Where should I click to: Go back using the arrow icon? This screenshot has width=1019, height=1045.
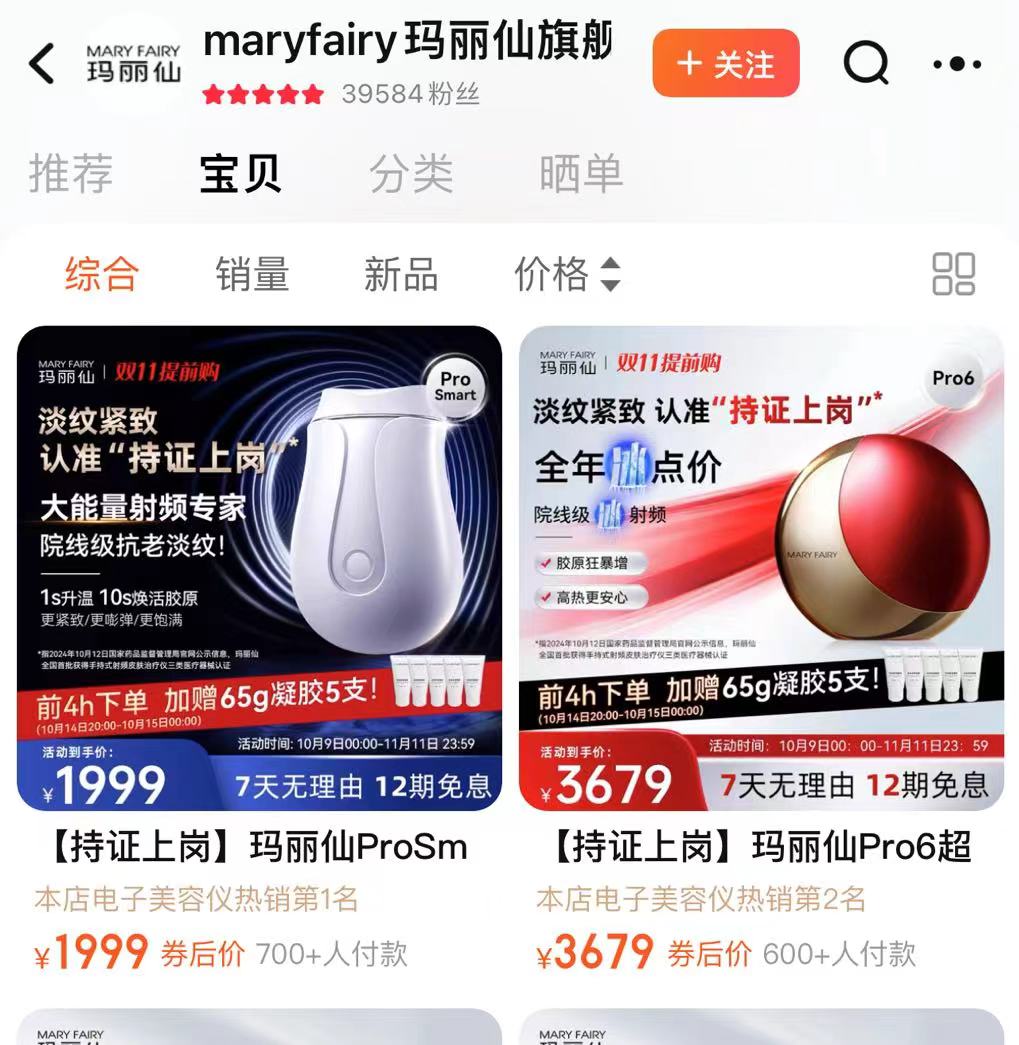(x=42, y=64)
